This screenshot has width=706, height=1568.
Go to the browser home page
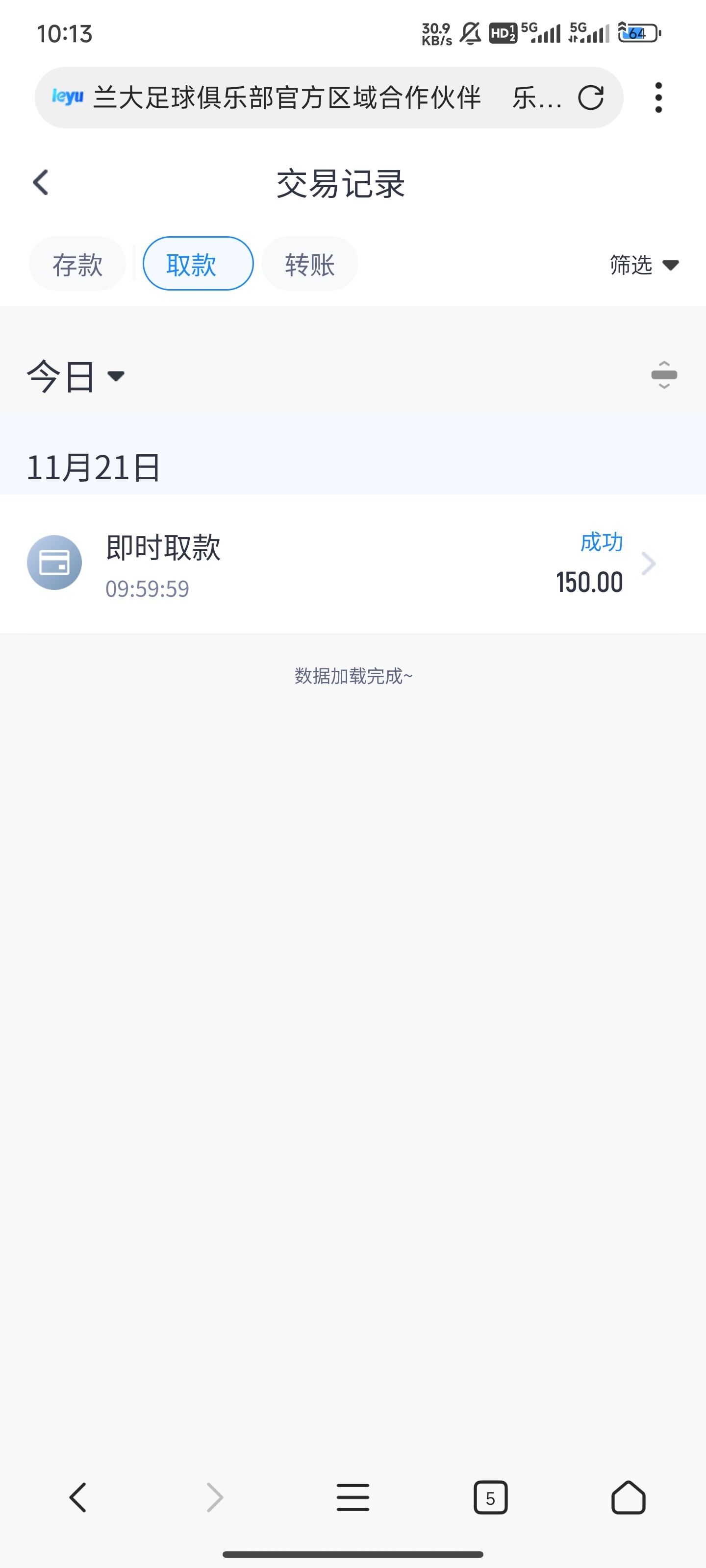pos(628,1497)
